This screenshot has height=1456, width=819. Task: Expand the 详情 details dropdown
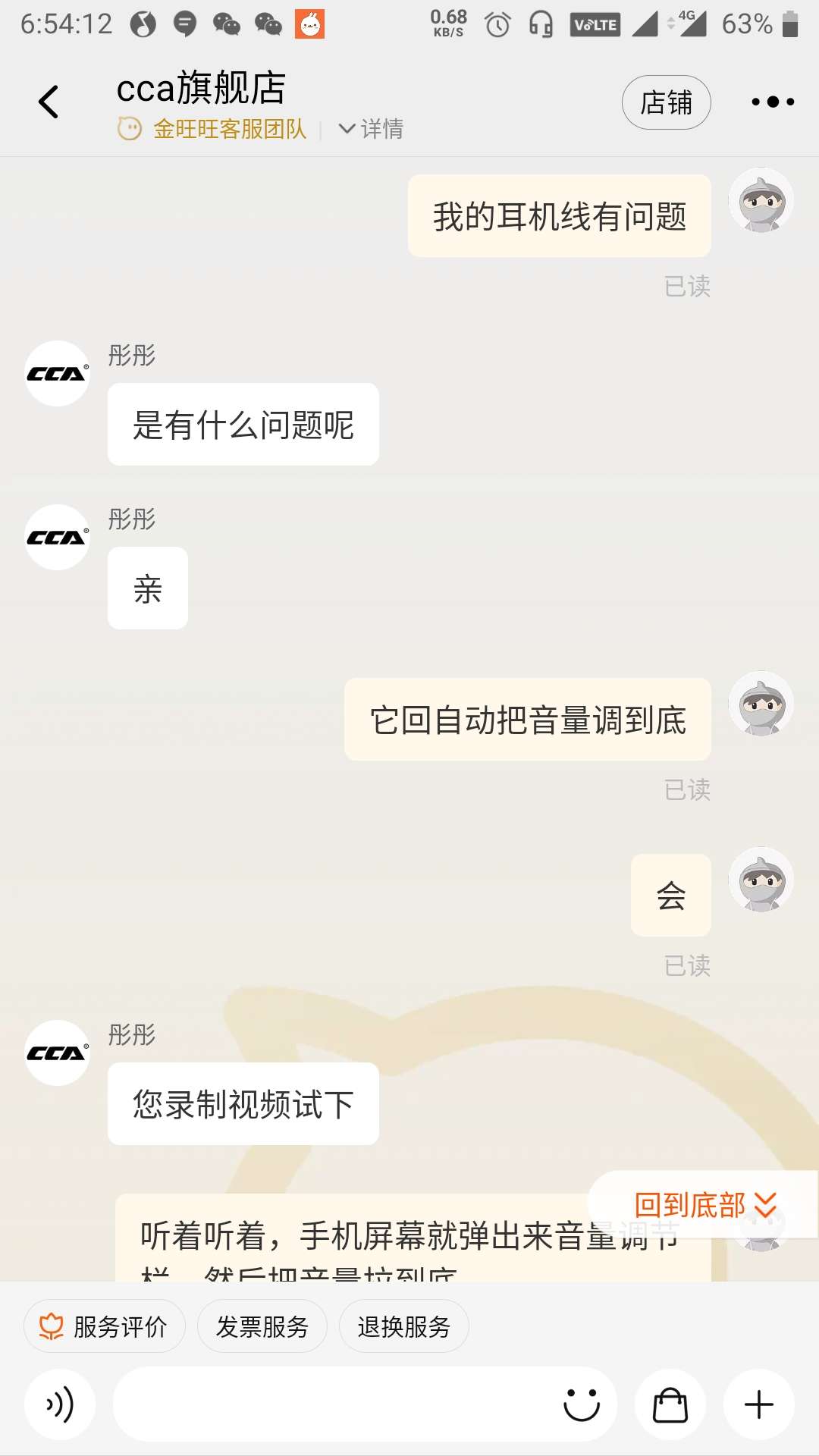(372, 129)
